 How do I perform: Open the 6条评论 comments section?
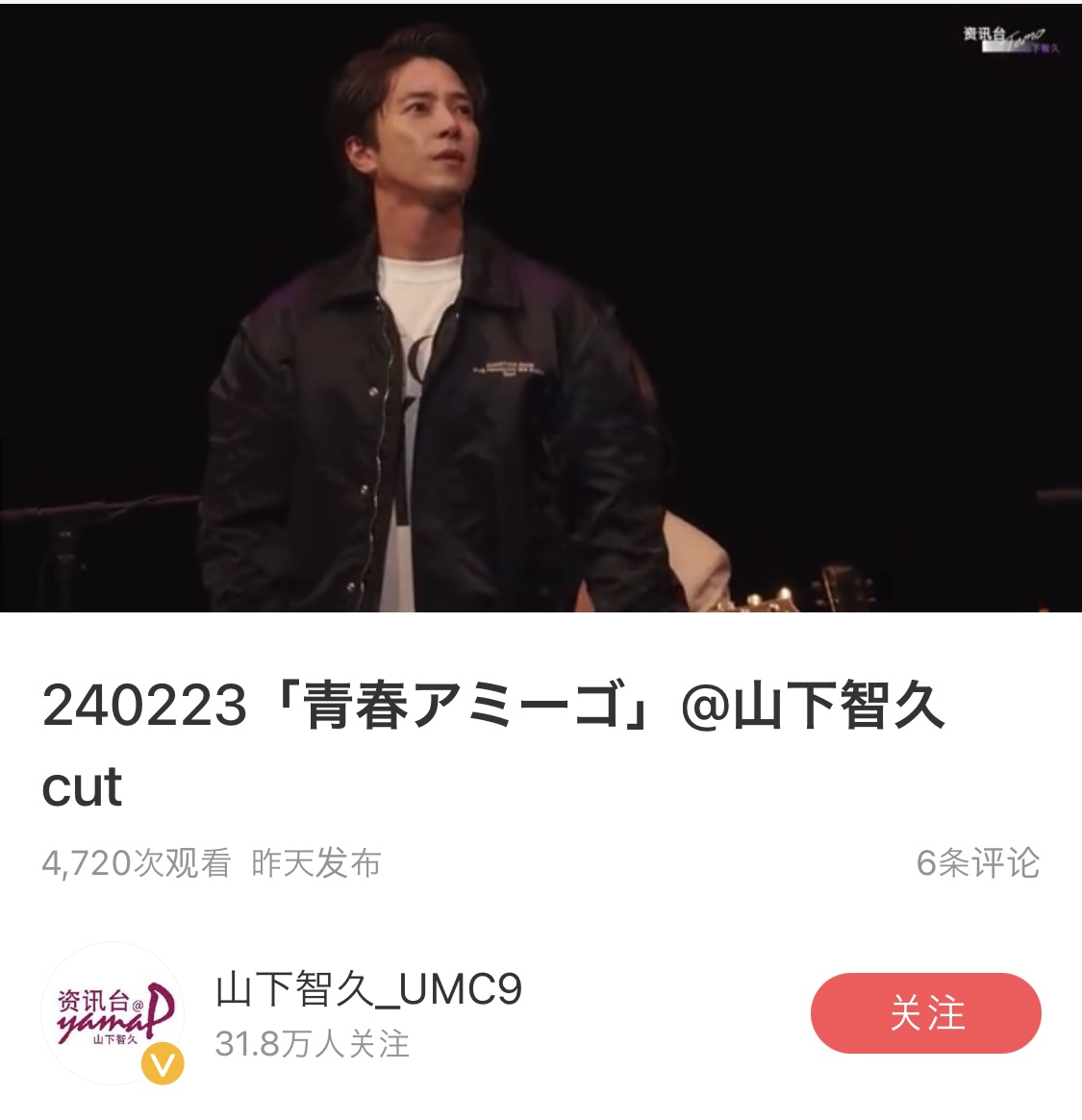click(976, 862)
